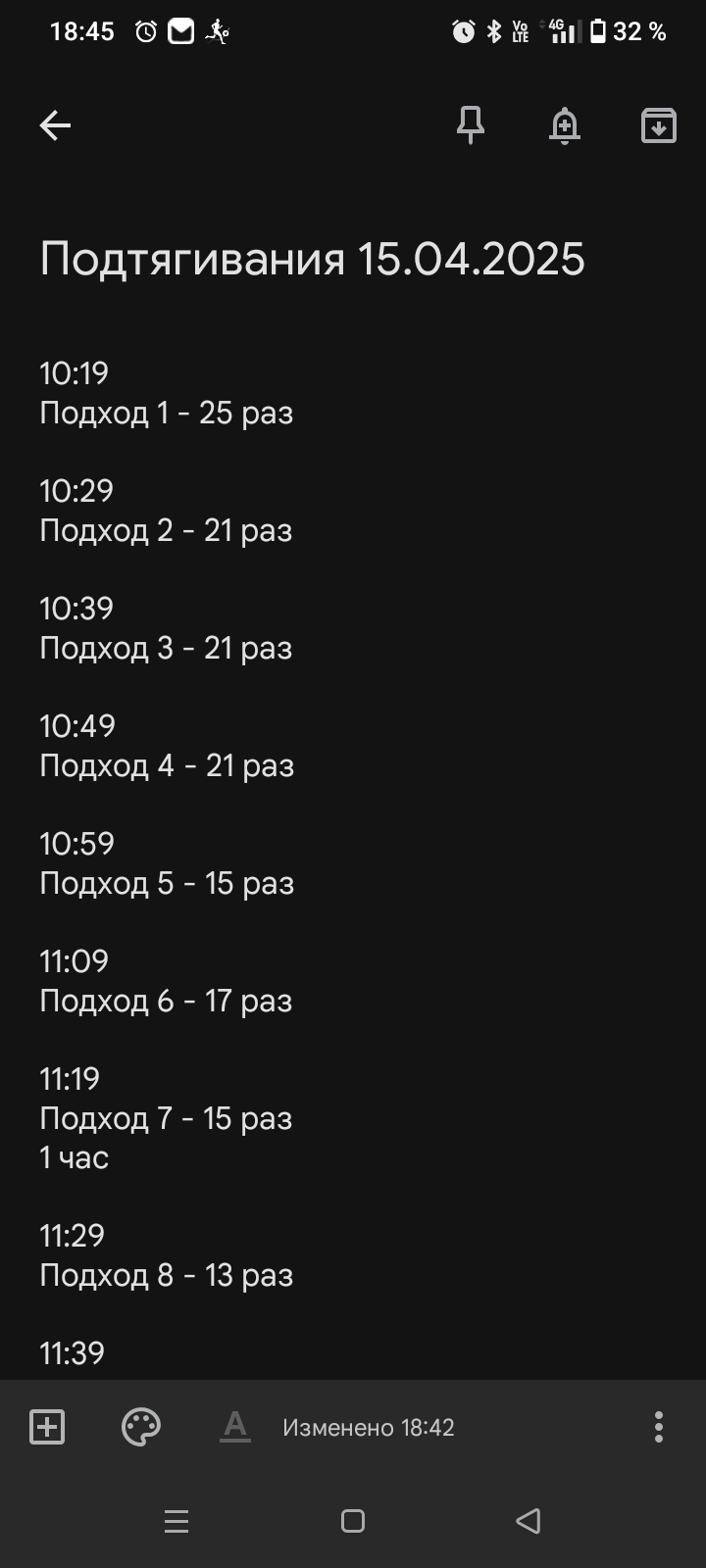Go back to the notes list

55,125
